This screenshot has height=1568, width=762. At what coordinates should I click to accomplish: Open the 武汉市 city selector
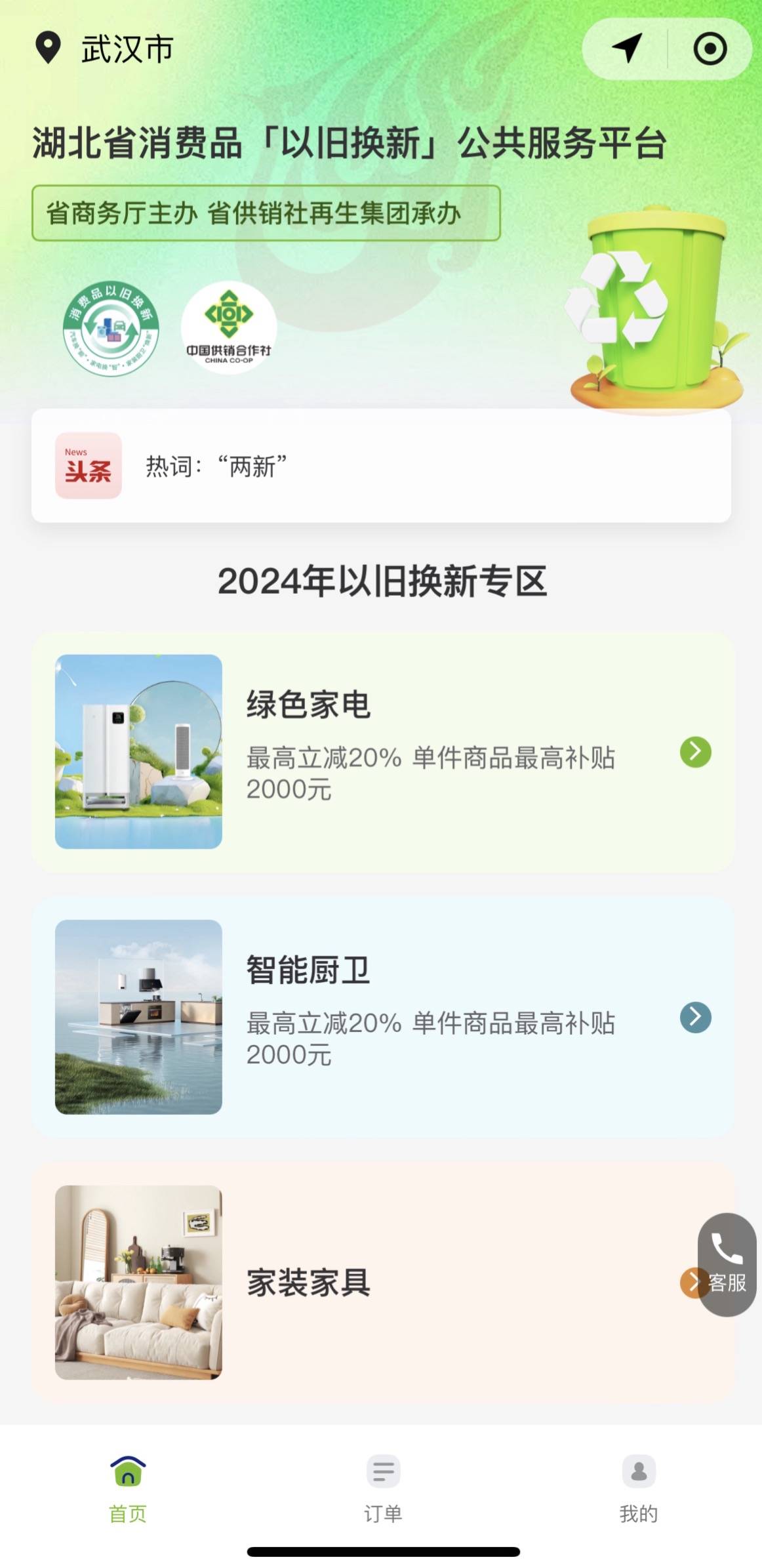tap(105, 49)
